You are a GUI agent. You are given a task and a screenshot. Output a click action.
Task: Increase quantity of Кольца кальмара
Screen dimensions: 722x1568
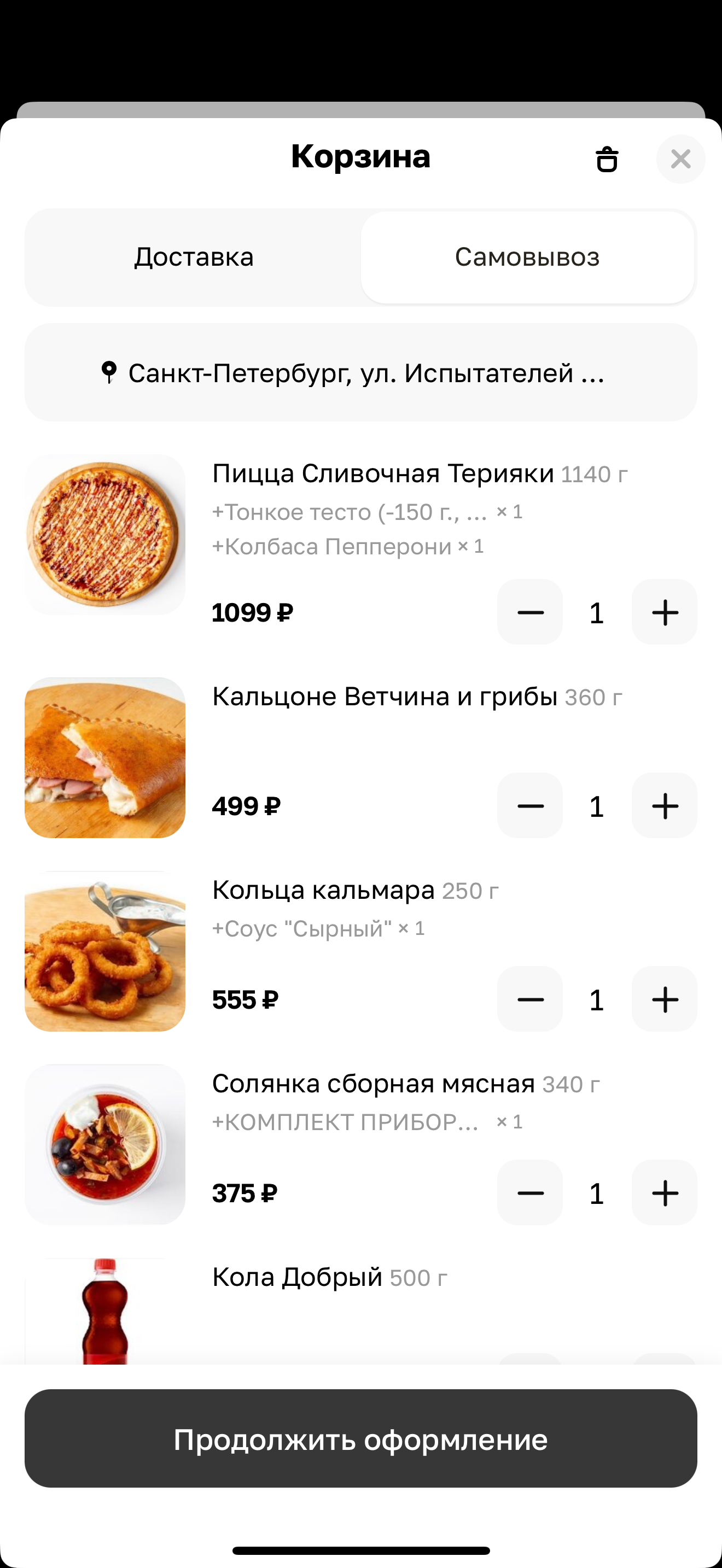click(x=664, y=999)
